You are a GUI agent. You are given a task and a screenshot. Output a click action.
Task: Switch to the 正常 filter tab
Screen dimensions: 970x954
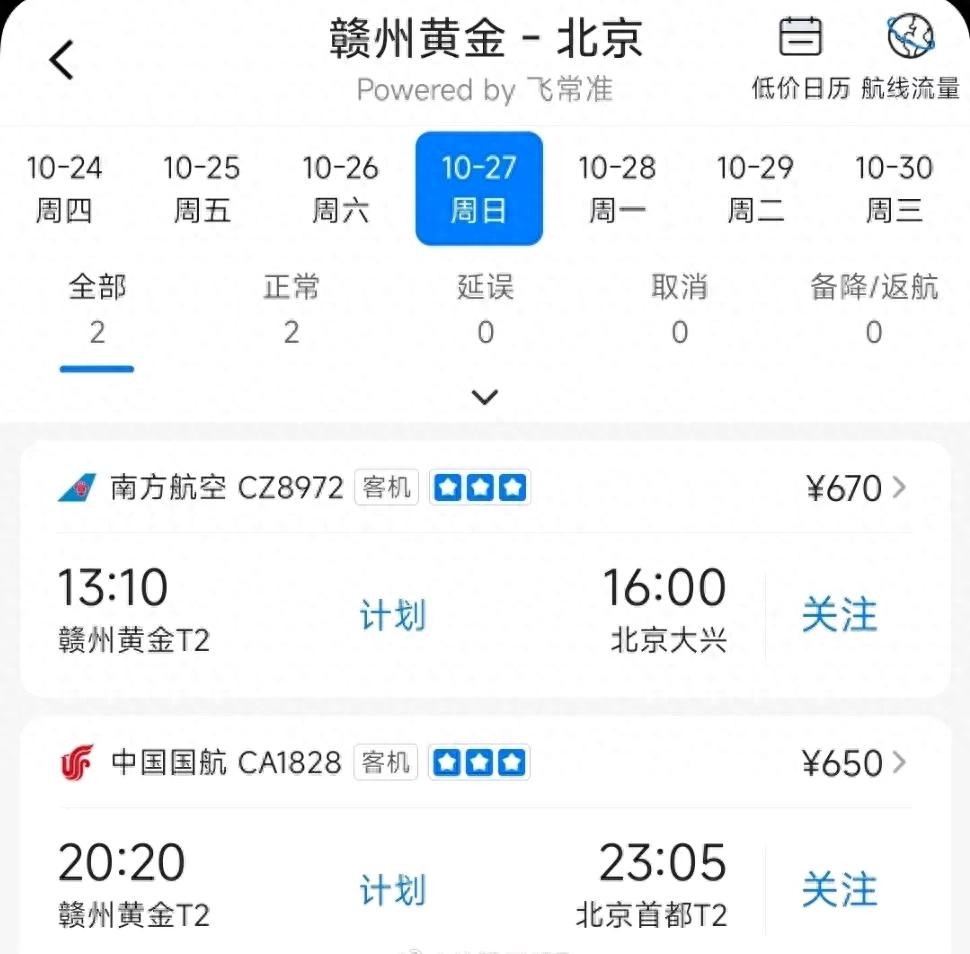[291, 308]
